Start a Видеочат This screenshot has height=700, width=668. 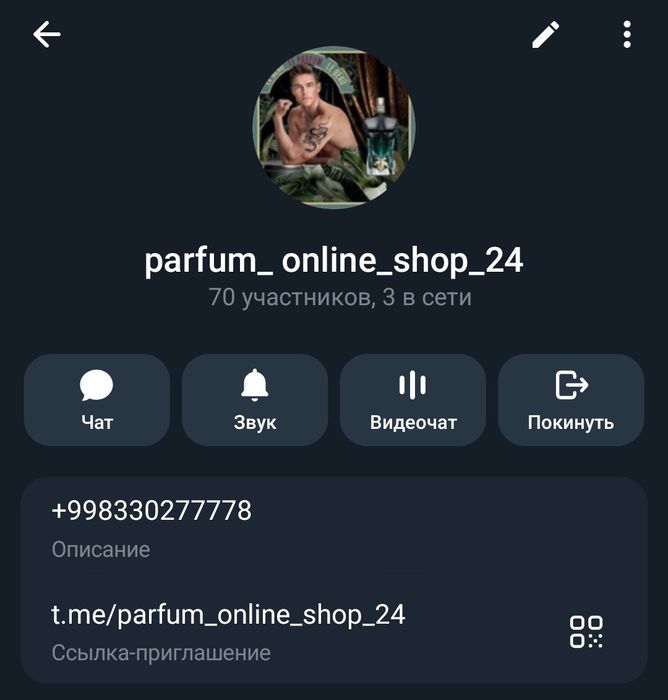pos(413,400)
